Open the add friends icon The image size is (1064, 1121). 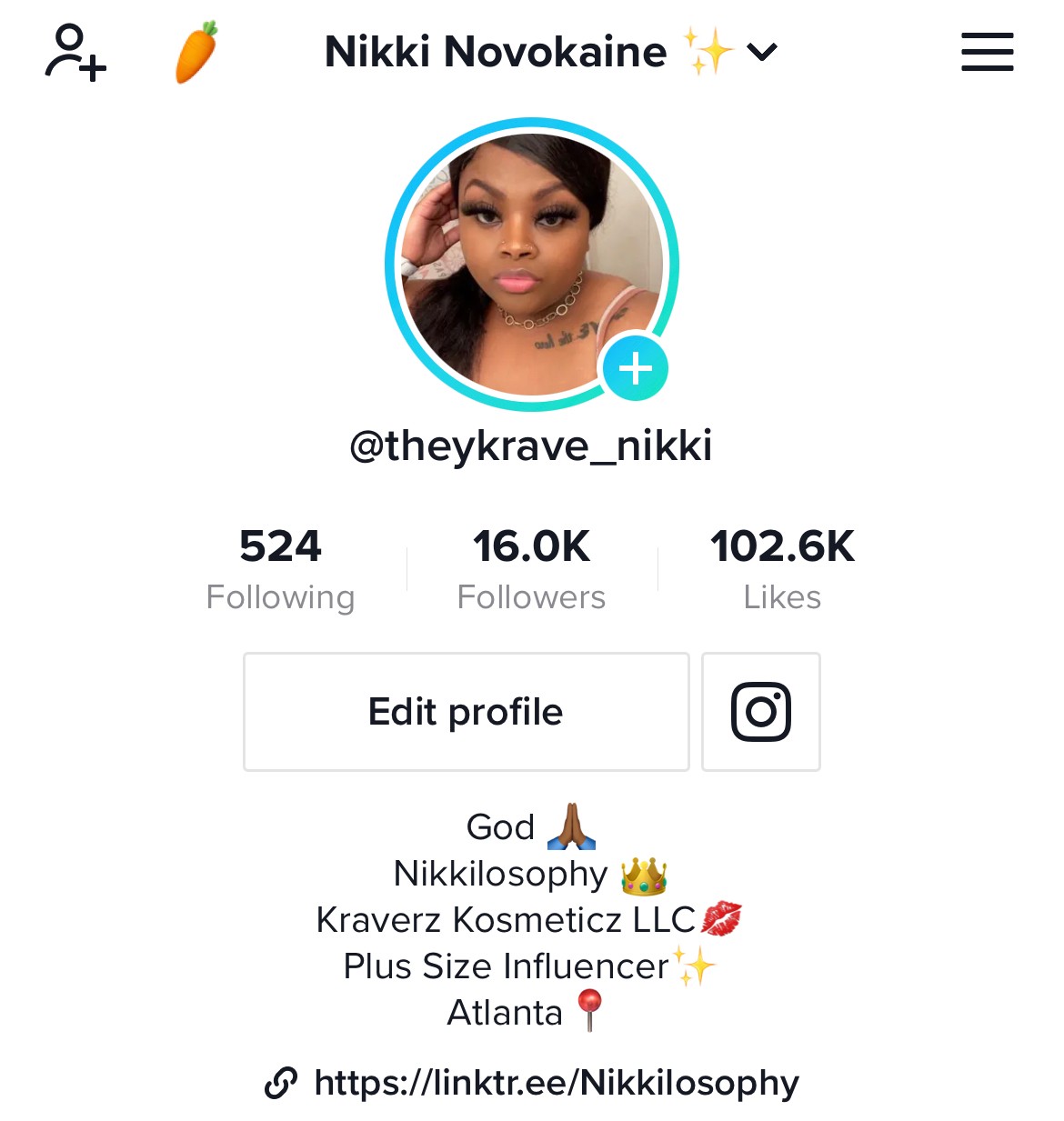click(75, 53)
